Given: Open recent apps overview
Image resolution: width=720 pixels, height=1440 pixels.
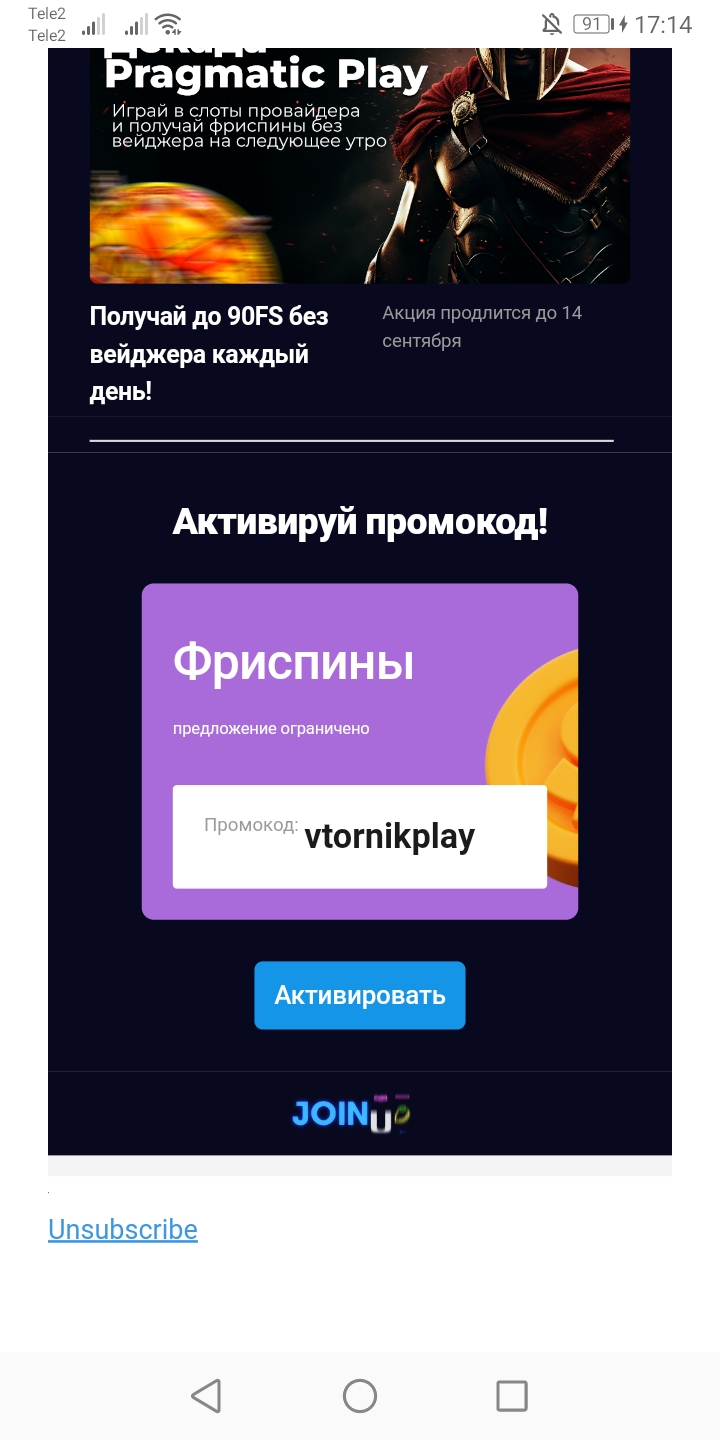Looking at the screenshot, I should pyautogui.click(x=512, y=1396).
